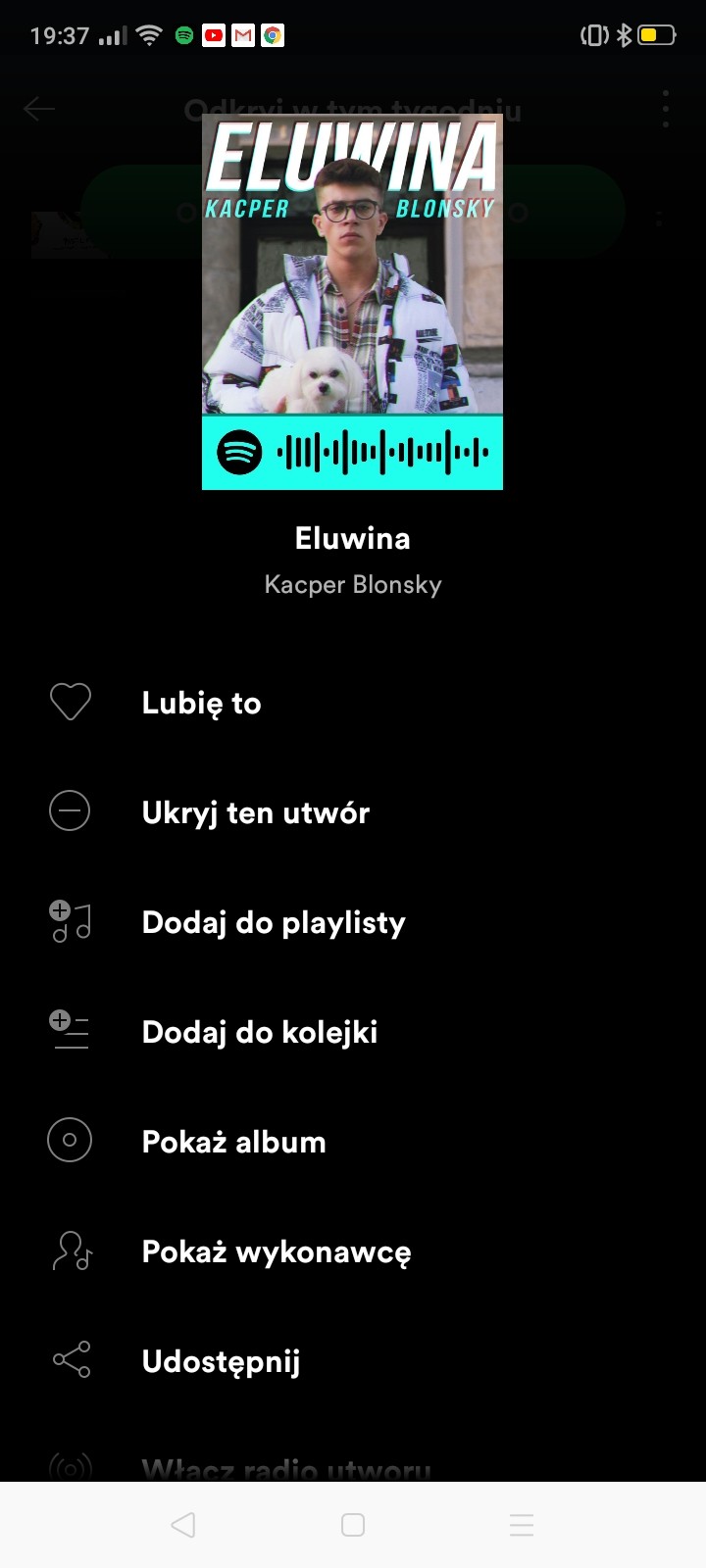Tap the system back button
706x1568 pixels.
[183, 1525]
